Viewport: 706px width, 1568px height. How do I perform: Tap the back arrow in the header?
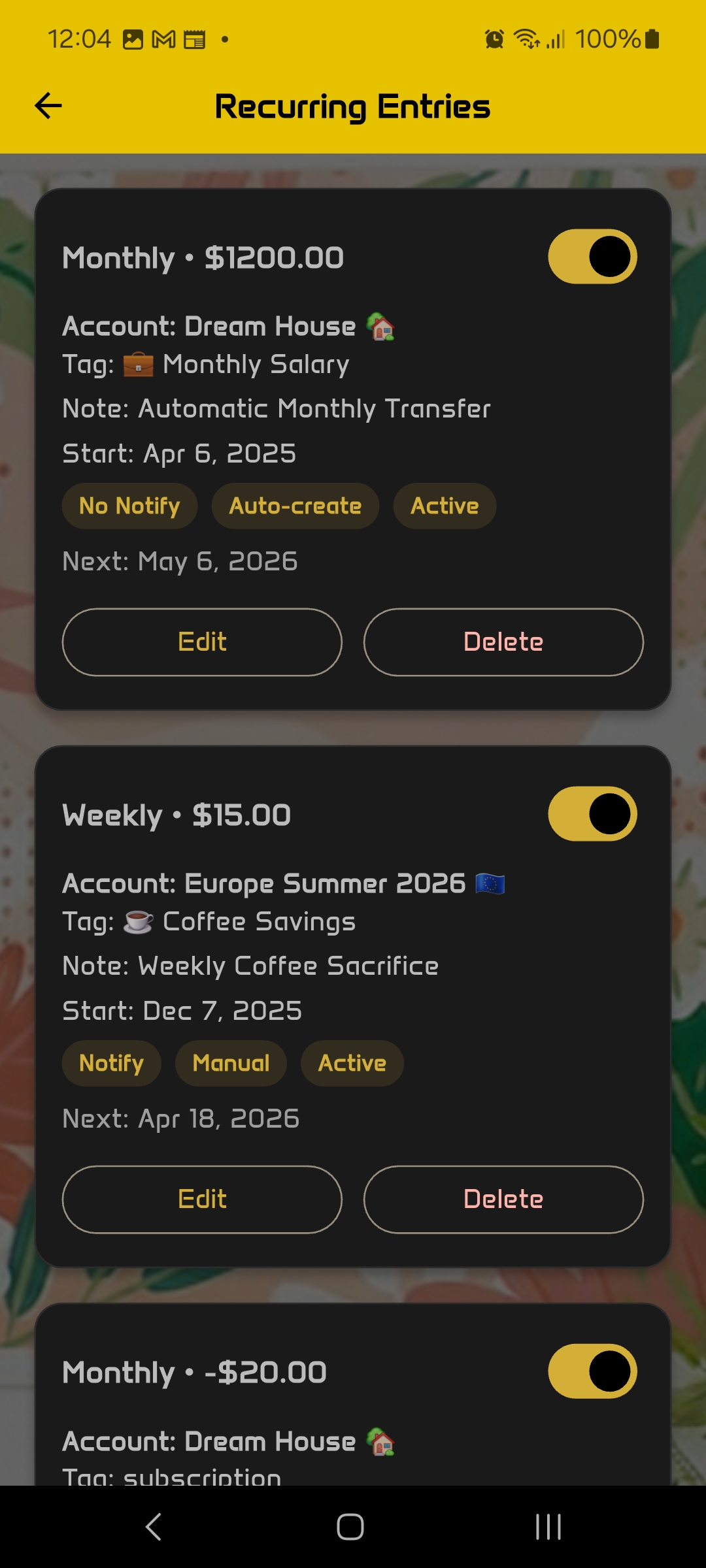pos(47,105)
